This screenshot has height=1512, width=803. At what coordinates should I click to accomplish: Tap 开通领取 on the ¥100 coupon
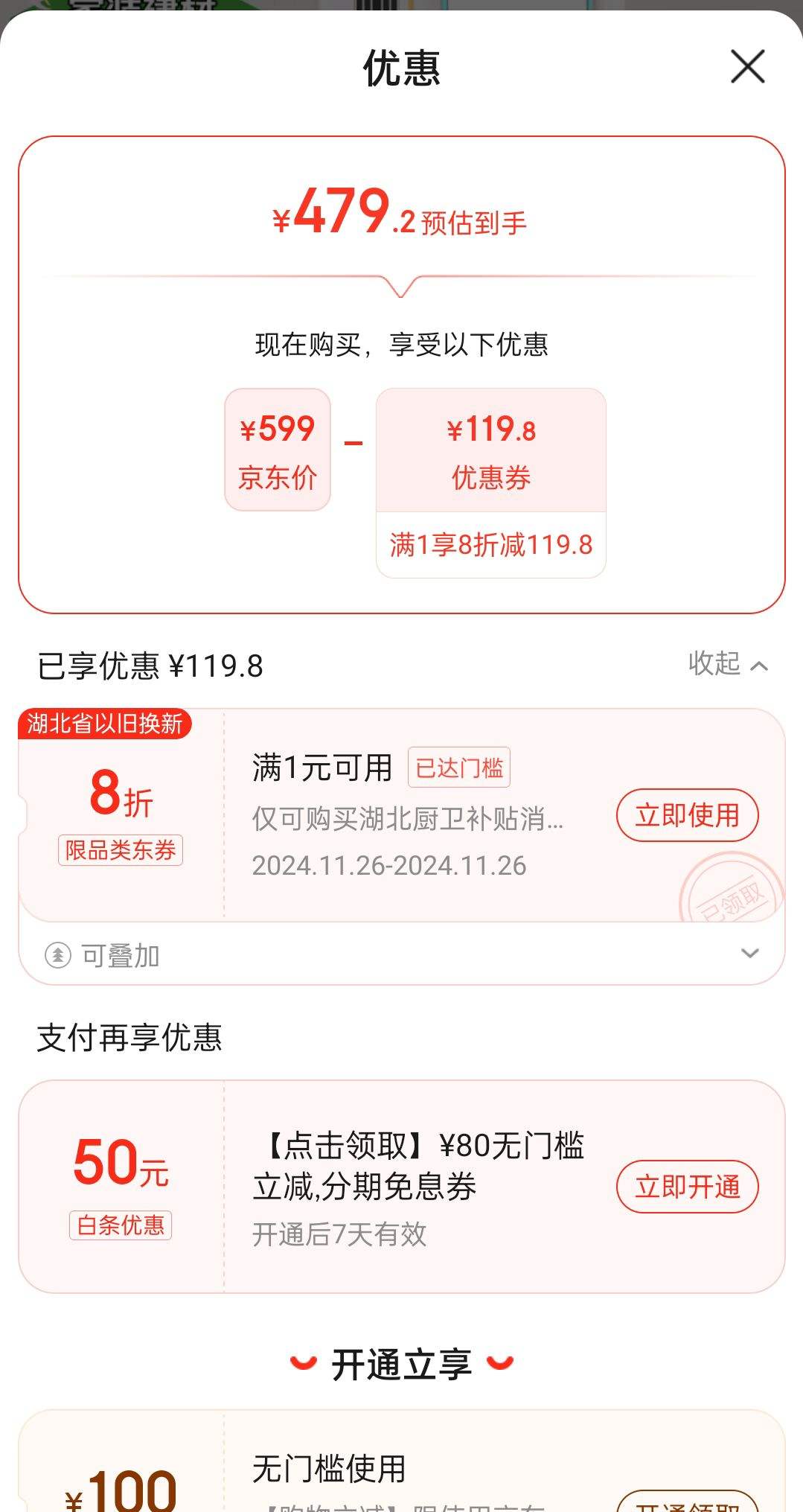(687, 1502)
